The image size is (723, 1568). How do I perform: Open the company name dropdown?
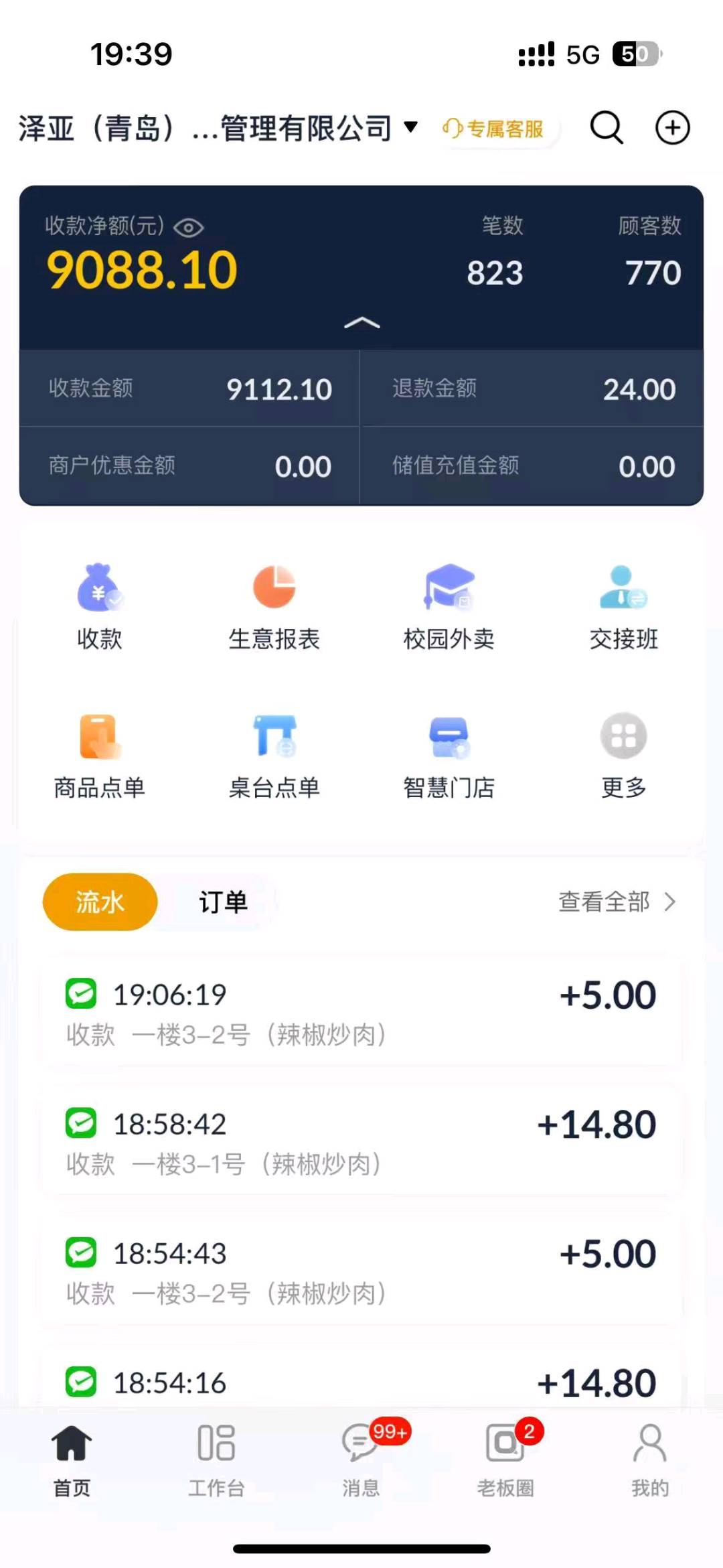(x=218, y=128)
